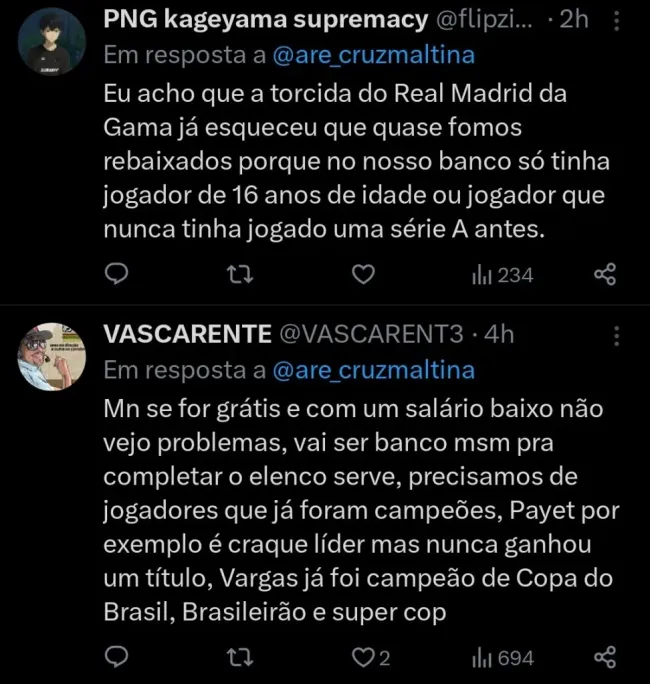Open PNG kageyama's tweet about Real Madrid da Gama
650x684 pixels.
click(x=350, y=162)
